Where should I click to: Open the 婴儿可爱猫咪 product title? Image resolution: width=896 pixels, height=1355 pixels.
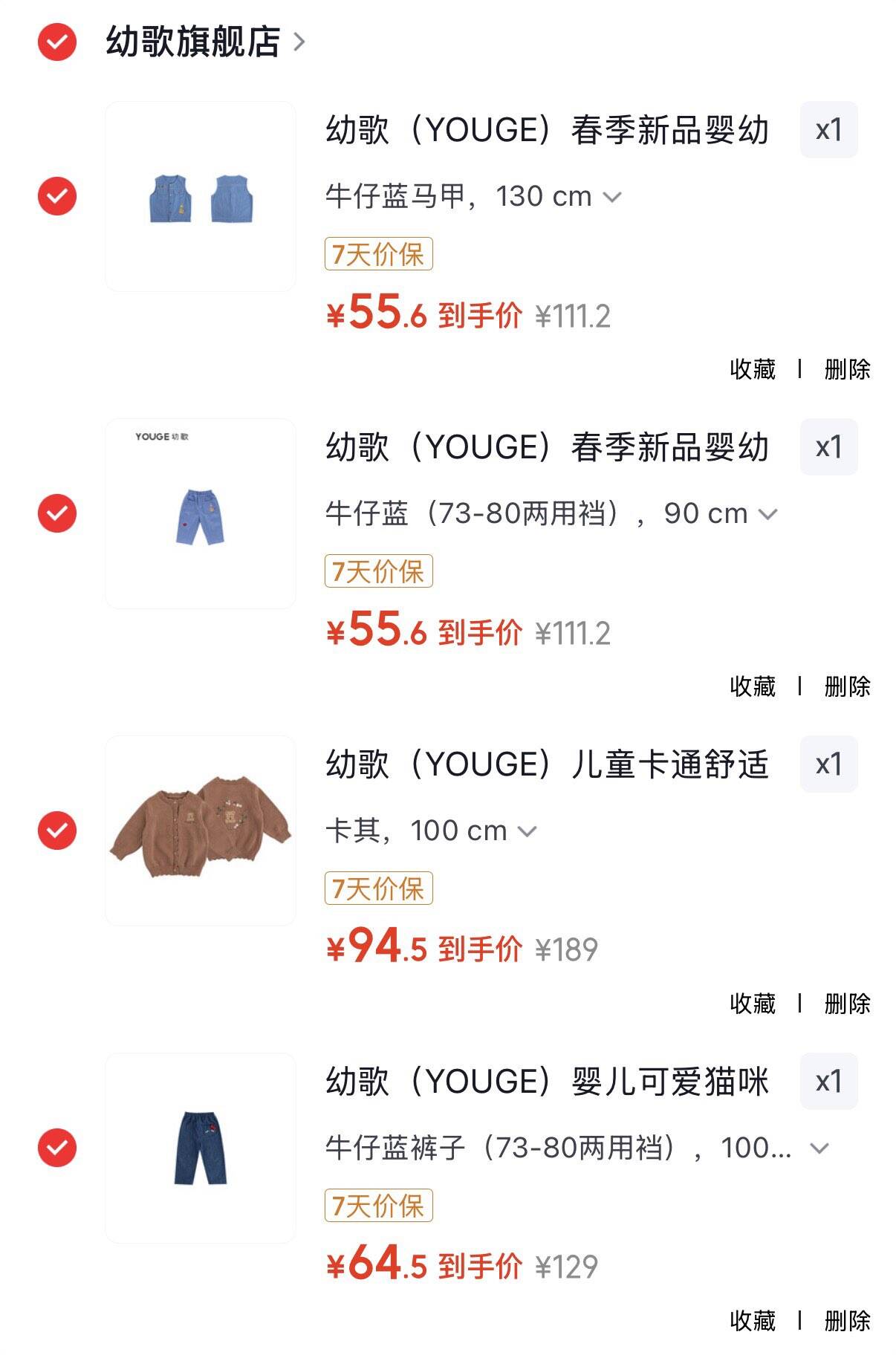click(x=547, y=1082)
